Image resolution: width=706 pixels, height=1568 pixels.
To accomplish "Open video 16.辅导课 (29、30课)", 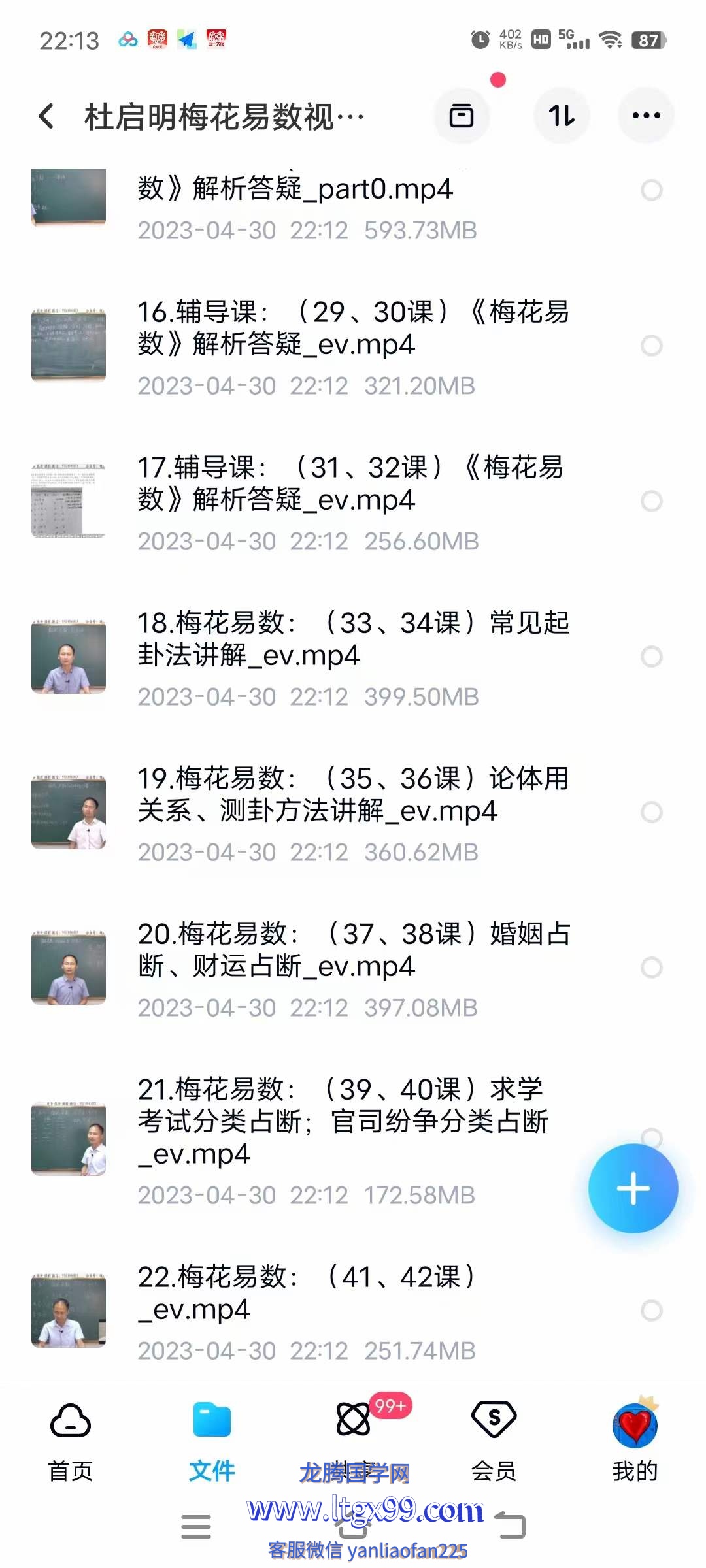I will (353, 329).
